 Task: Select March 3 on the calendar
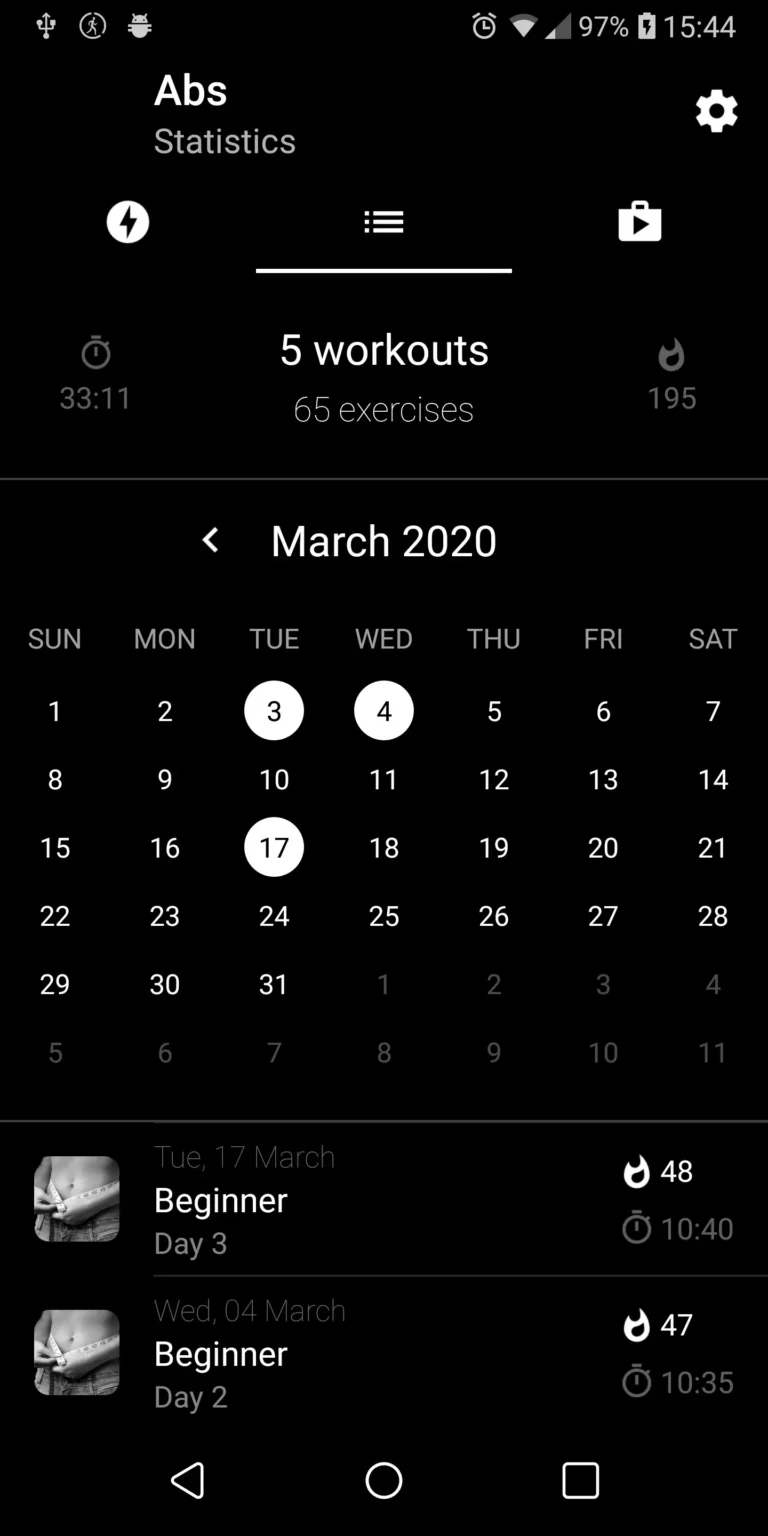274,711
